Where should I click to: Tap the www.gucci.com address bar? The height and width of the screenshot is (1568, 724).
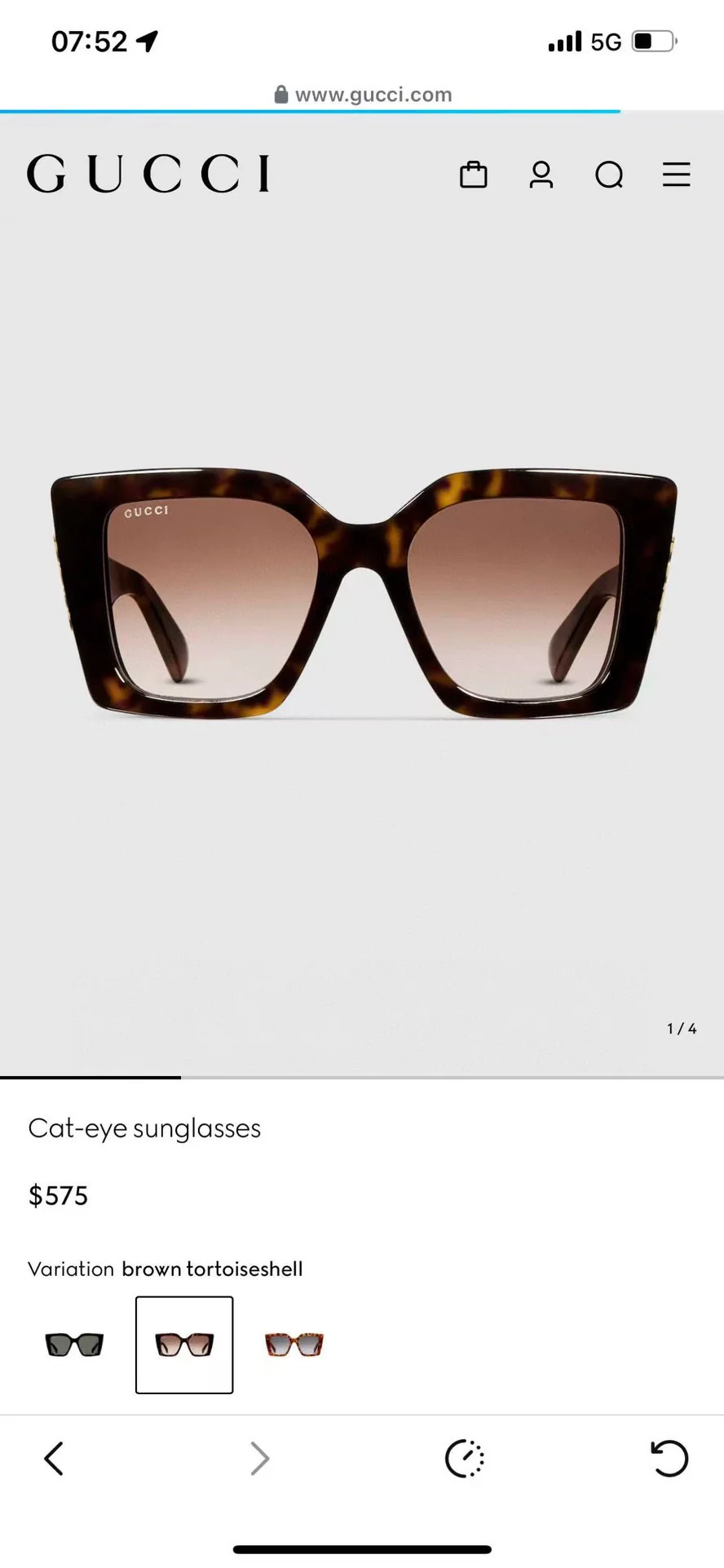[363, 95]
